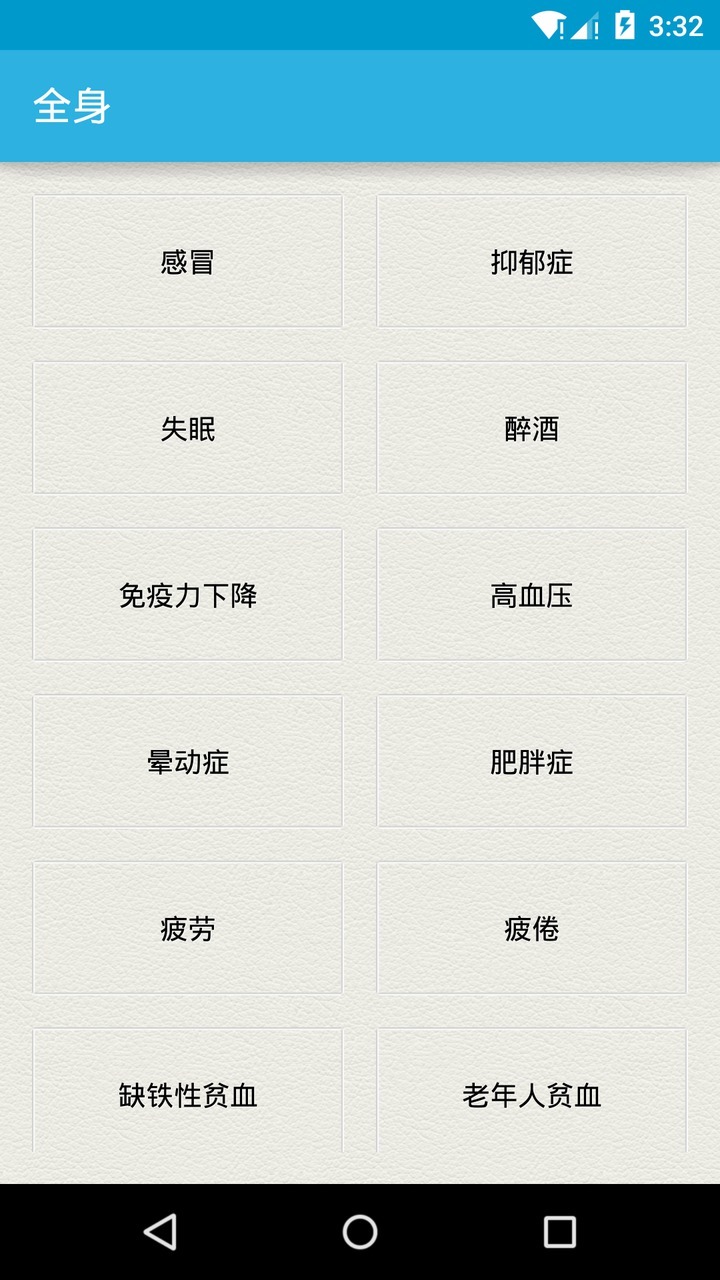
Task: Tap the 免疫力下降 tile
Action: tap(188, 596)
